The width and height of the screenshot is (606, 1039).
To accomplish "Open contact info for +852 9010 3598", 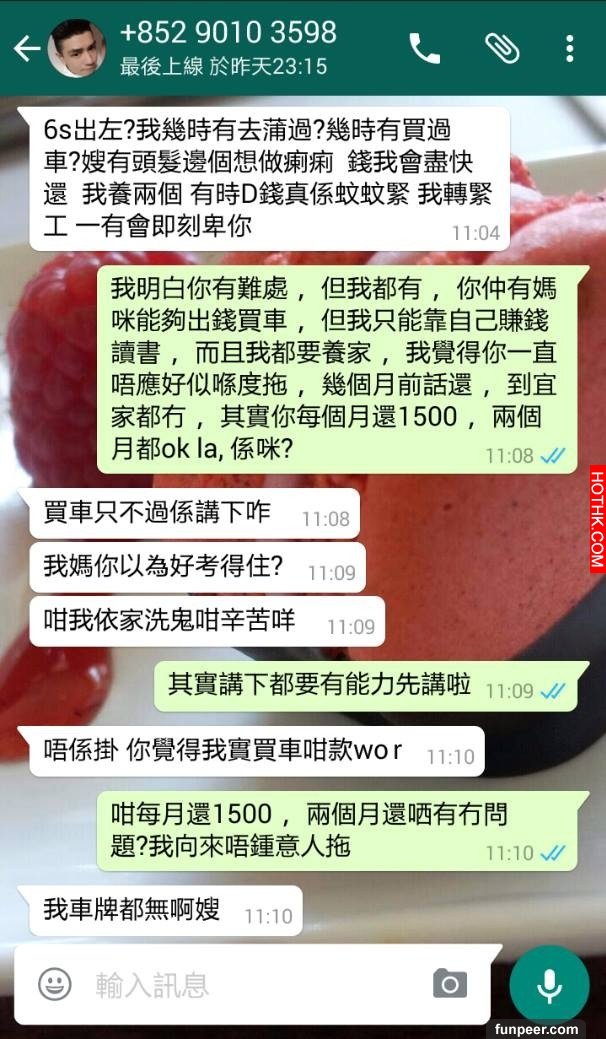I will tap(227, 47).
